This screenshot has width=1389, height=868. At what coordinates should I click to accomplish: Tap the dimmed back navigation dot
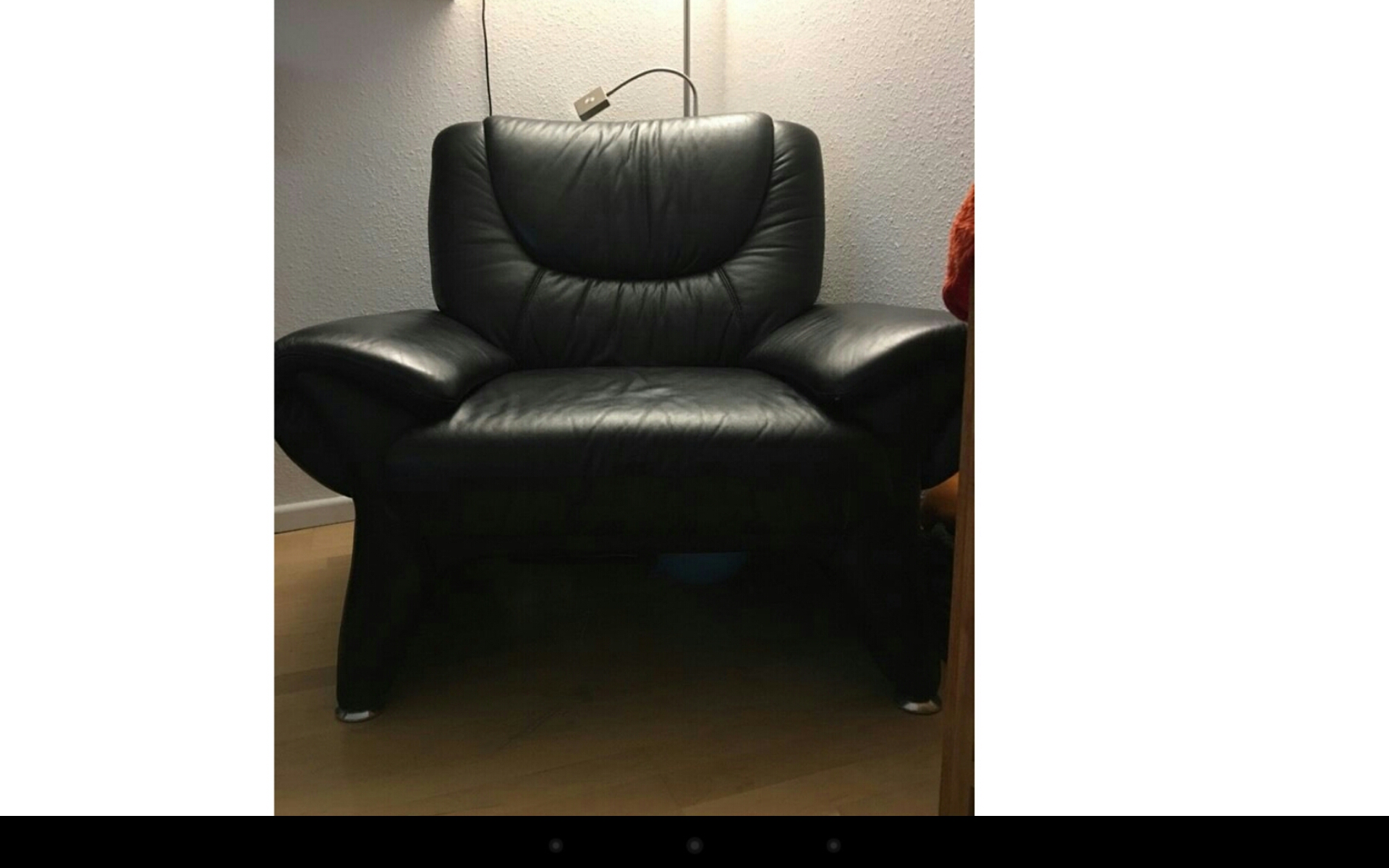click(556, 845)
